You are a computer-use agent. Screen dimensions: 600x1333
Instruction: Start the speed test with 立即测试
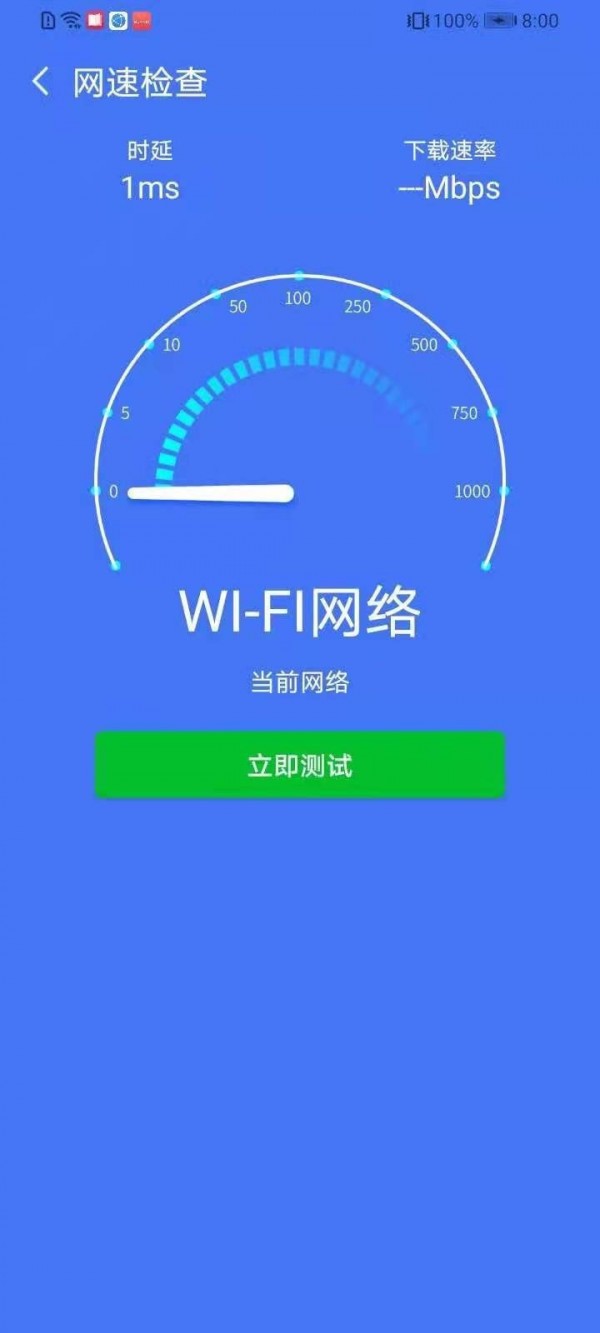tap(300, 766)
